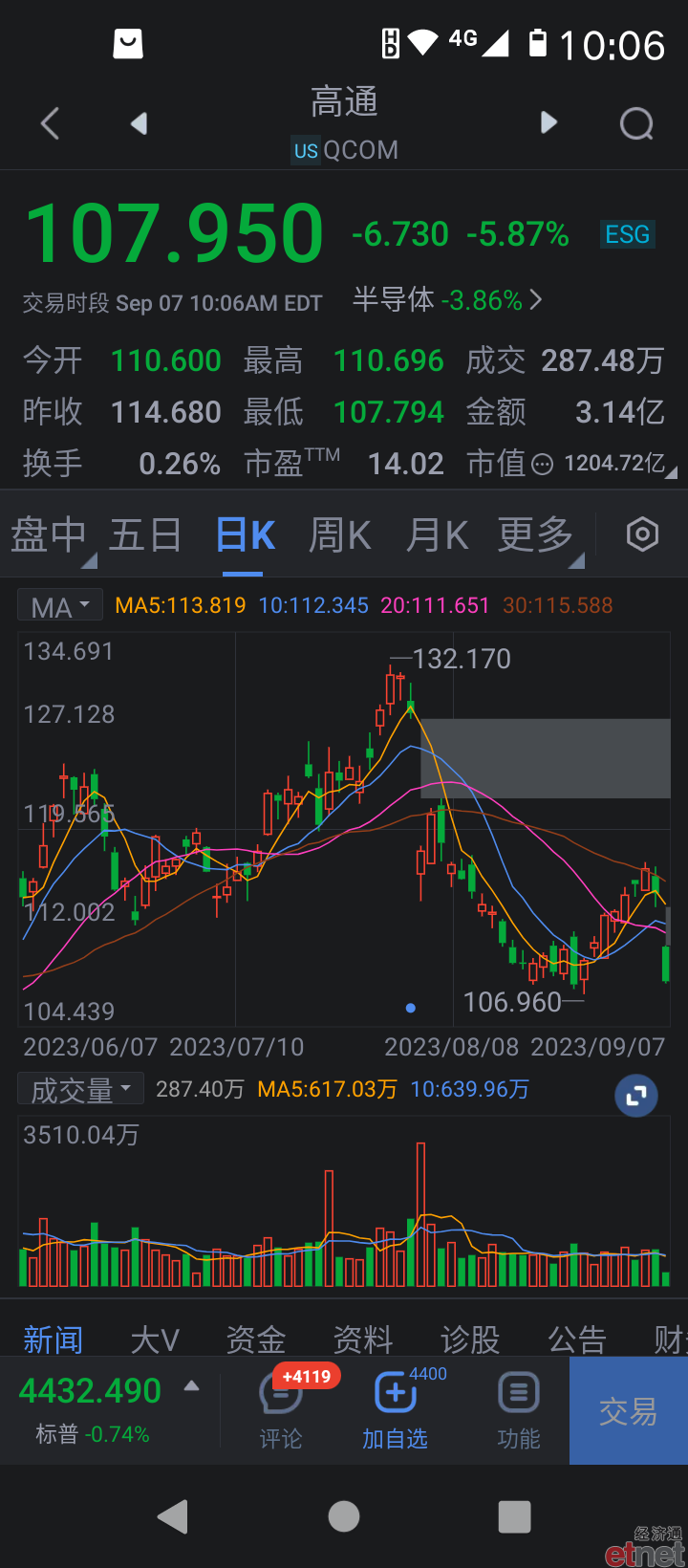Show the next stock

point(548,122)
